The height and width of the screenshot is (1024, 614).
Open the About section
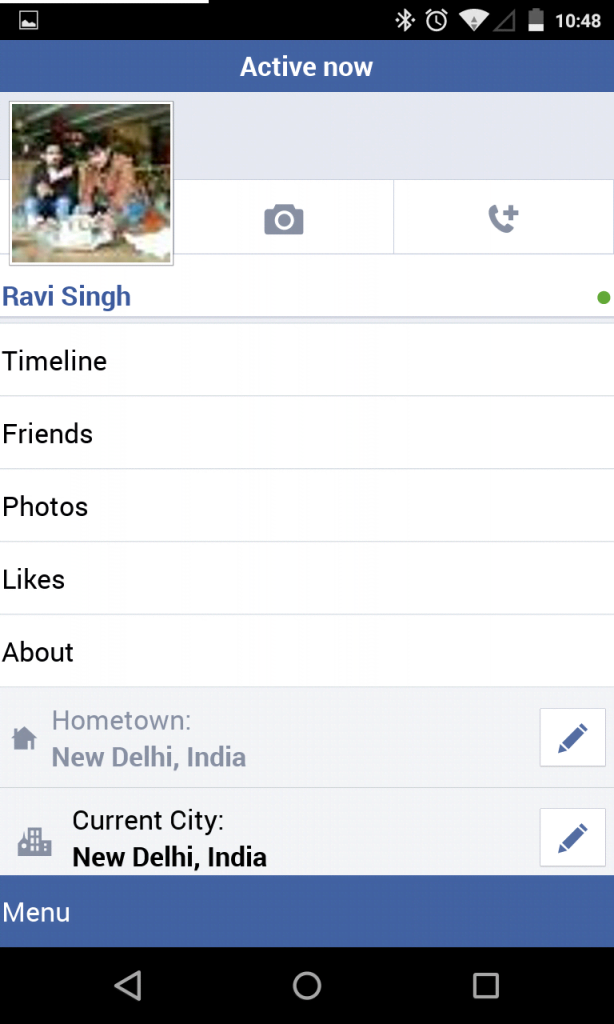click(307, 651)
